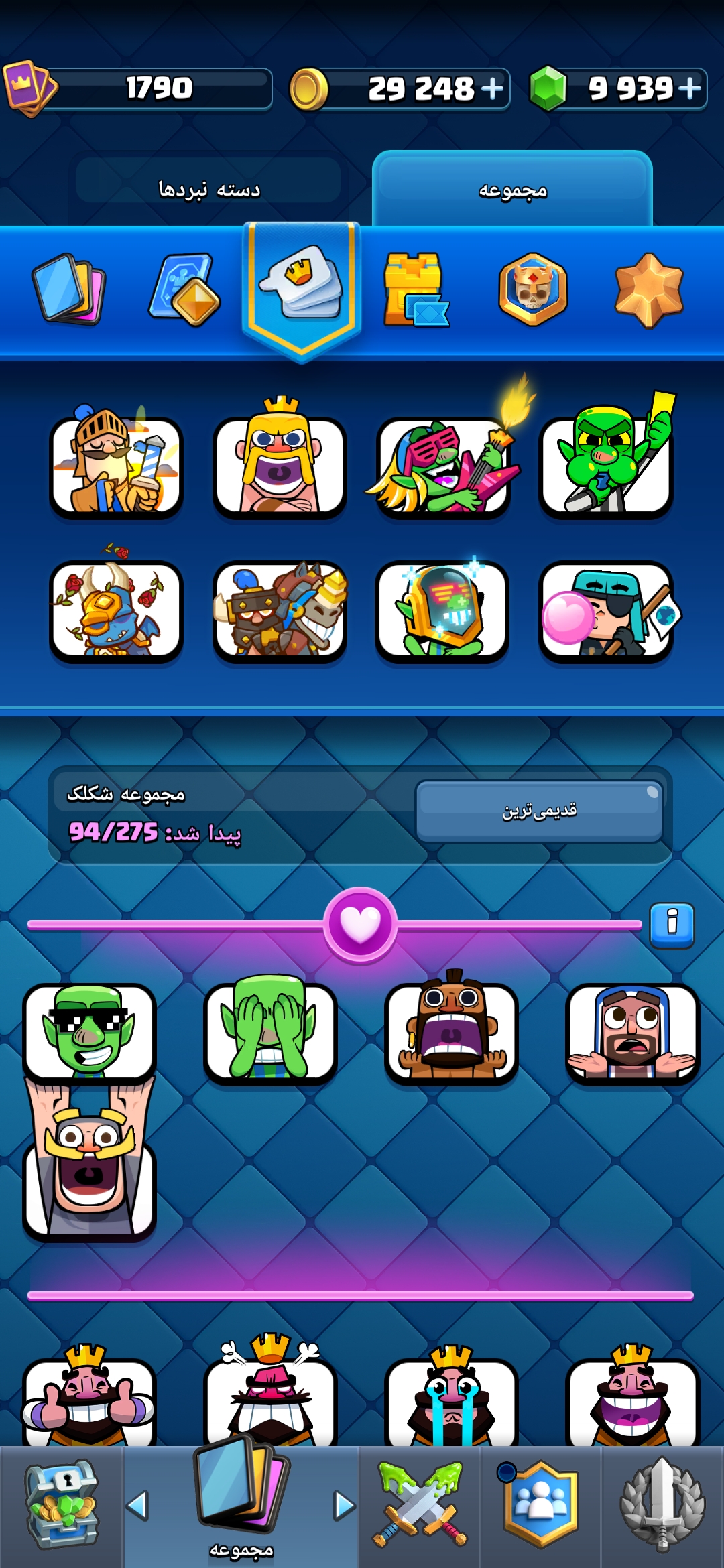Open the skull banner badge tab
The width and height of the screenshot is (724, 1568).
(x=533, y=289)
